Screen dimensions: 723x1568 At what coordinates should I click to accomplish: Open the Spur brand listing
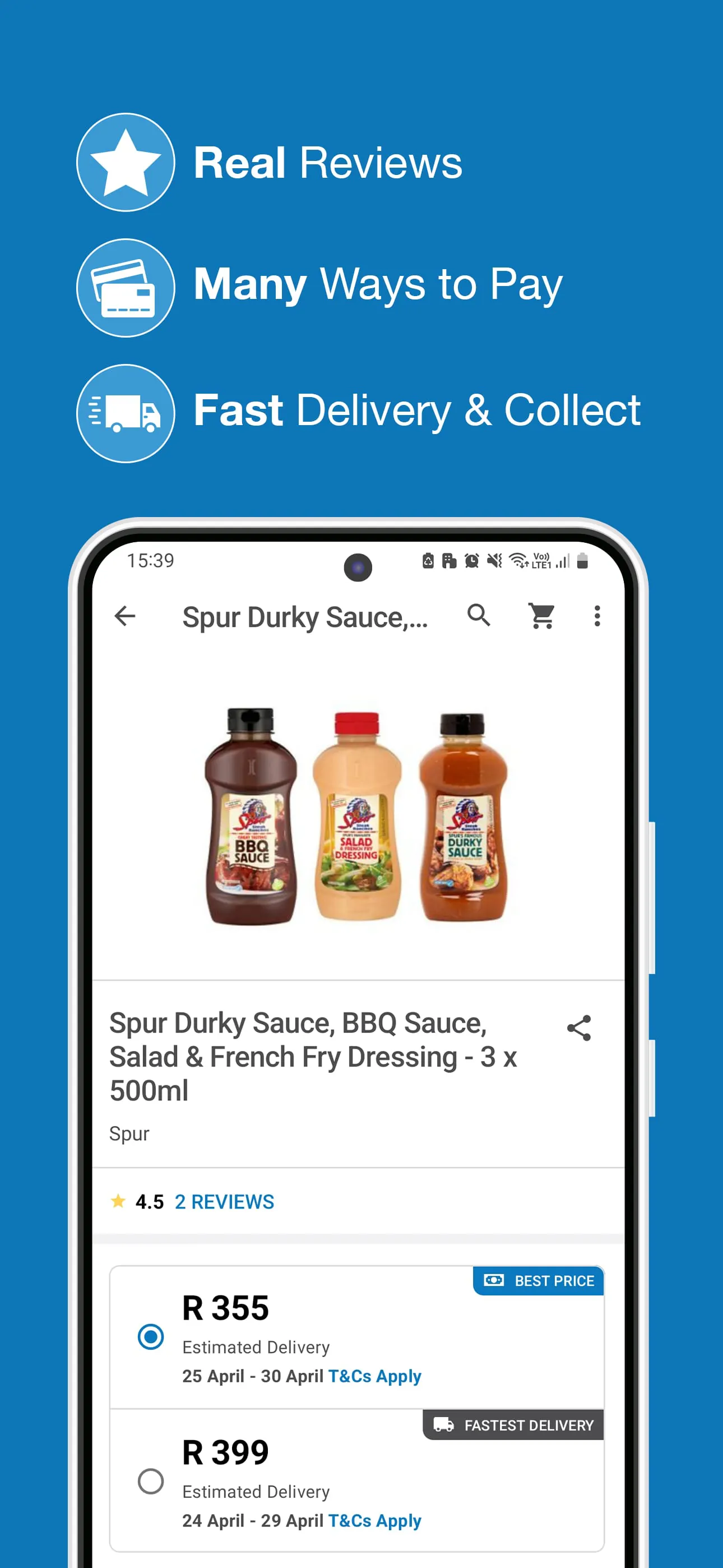[x=129, y=1133]
